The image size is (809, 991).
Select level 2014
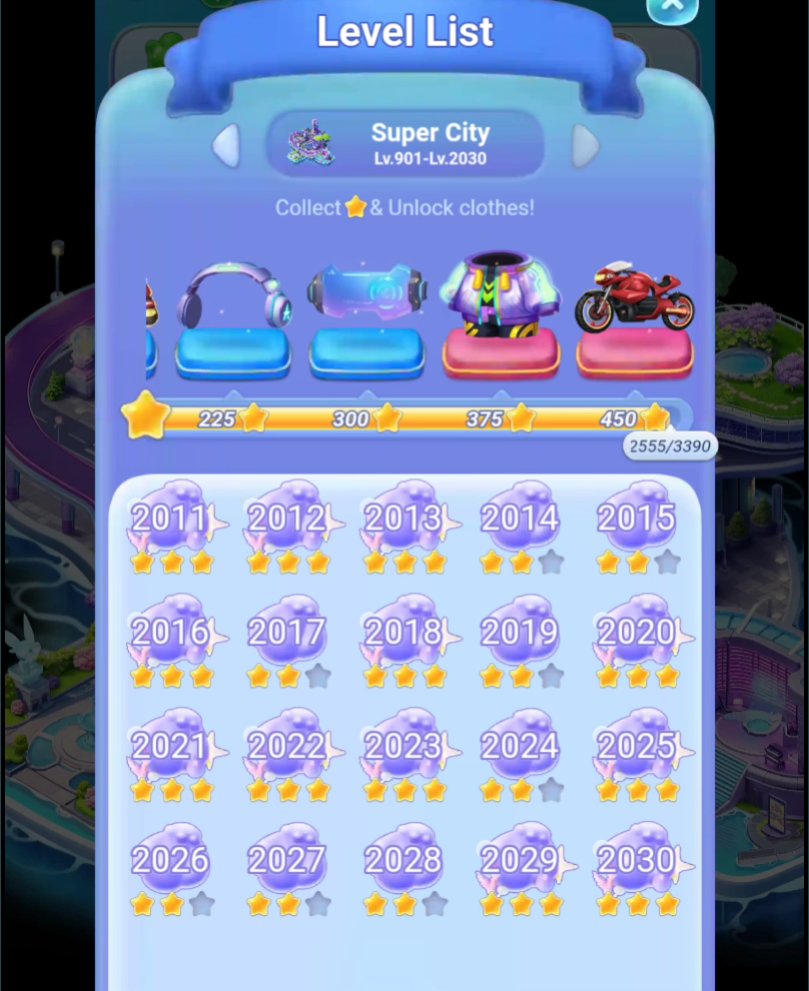tap(520, 518)
